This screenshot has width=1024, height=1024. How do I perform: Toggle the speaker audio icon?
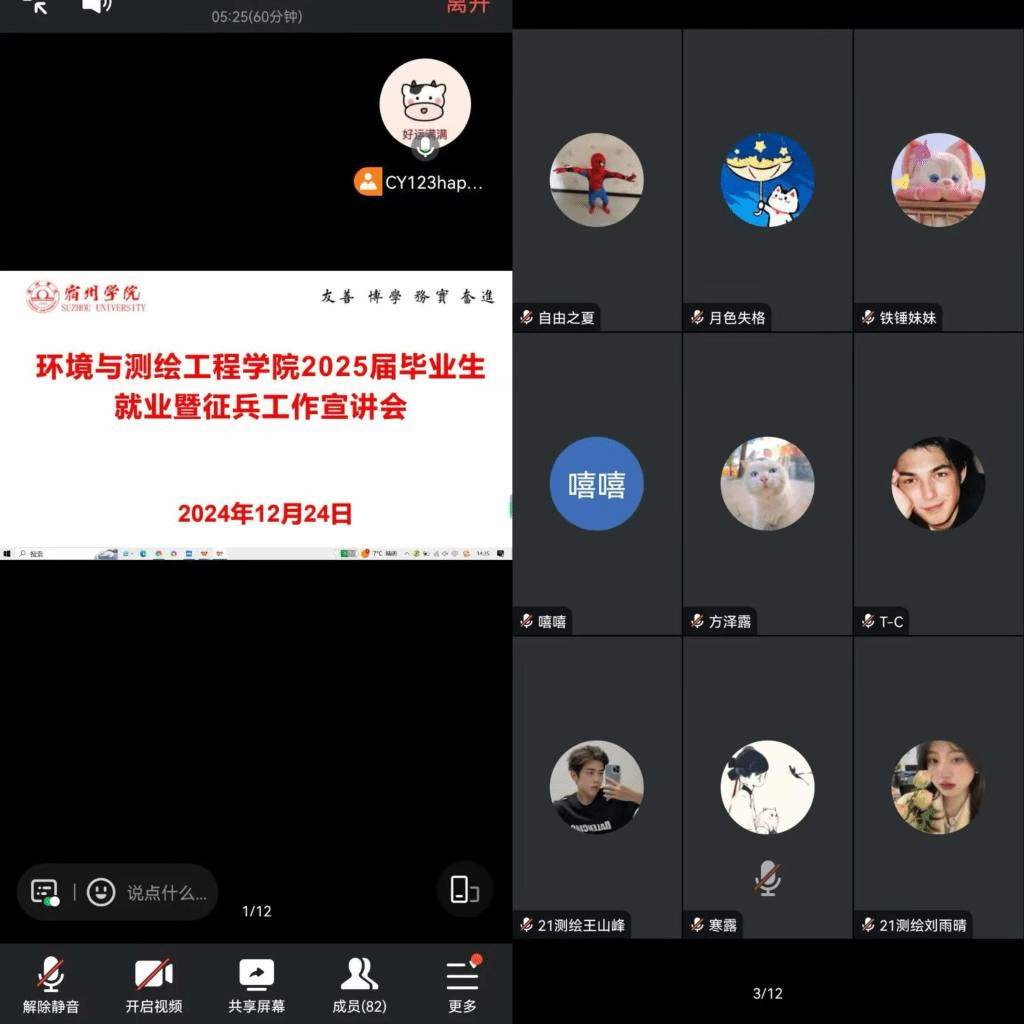tap(96, 6)
